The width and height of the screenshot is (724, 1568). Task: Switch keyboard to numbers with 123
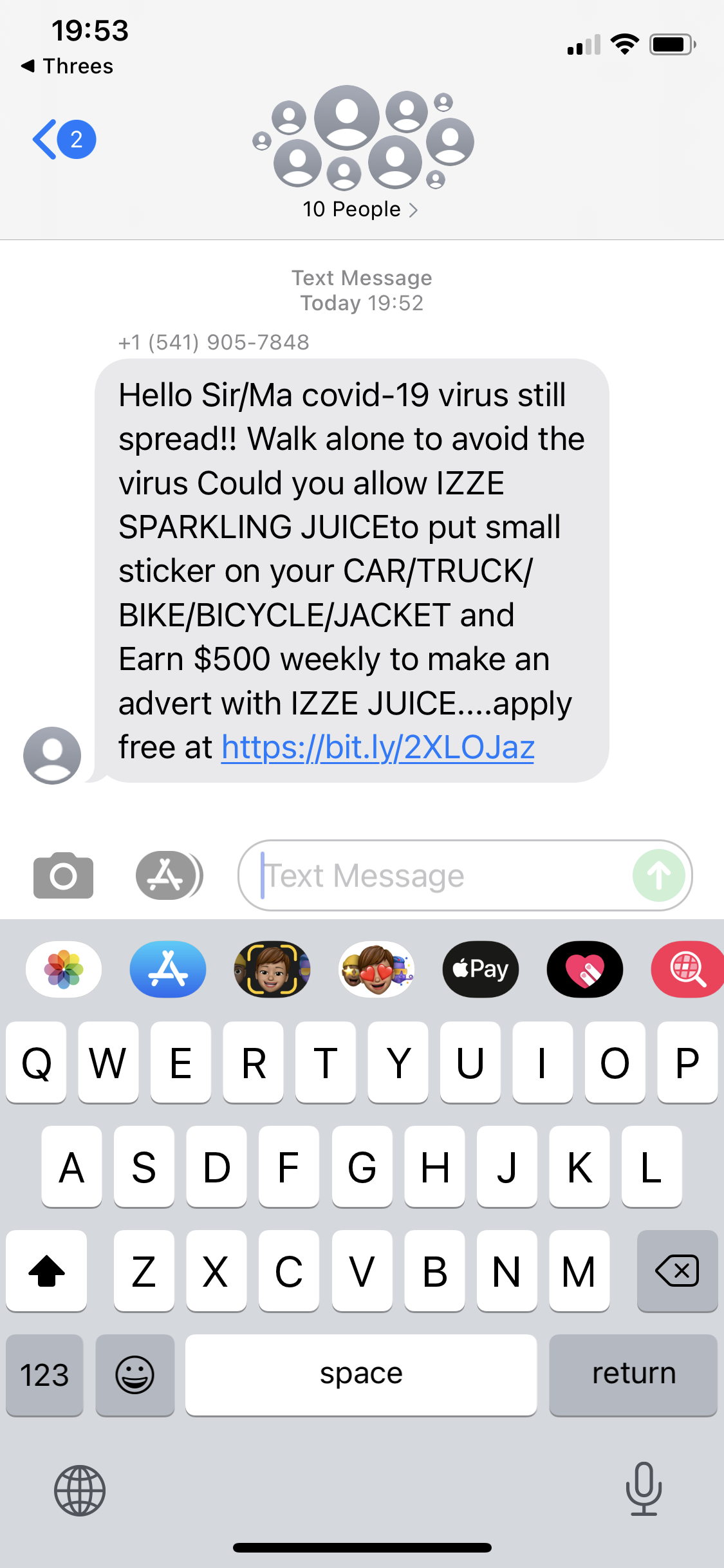44,1375
